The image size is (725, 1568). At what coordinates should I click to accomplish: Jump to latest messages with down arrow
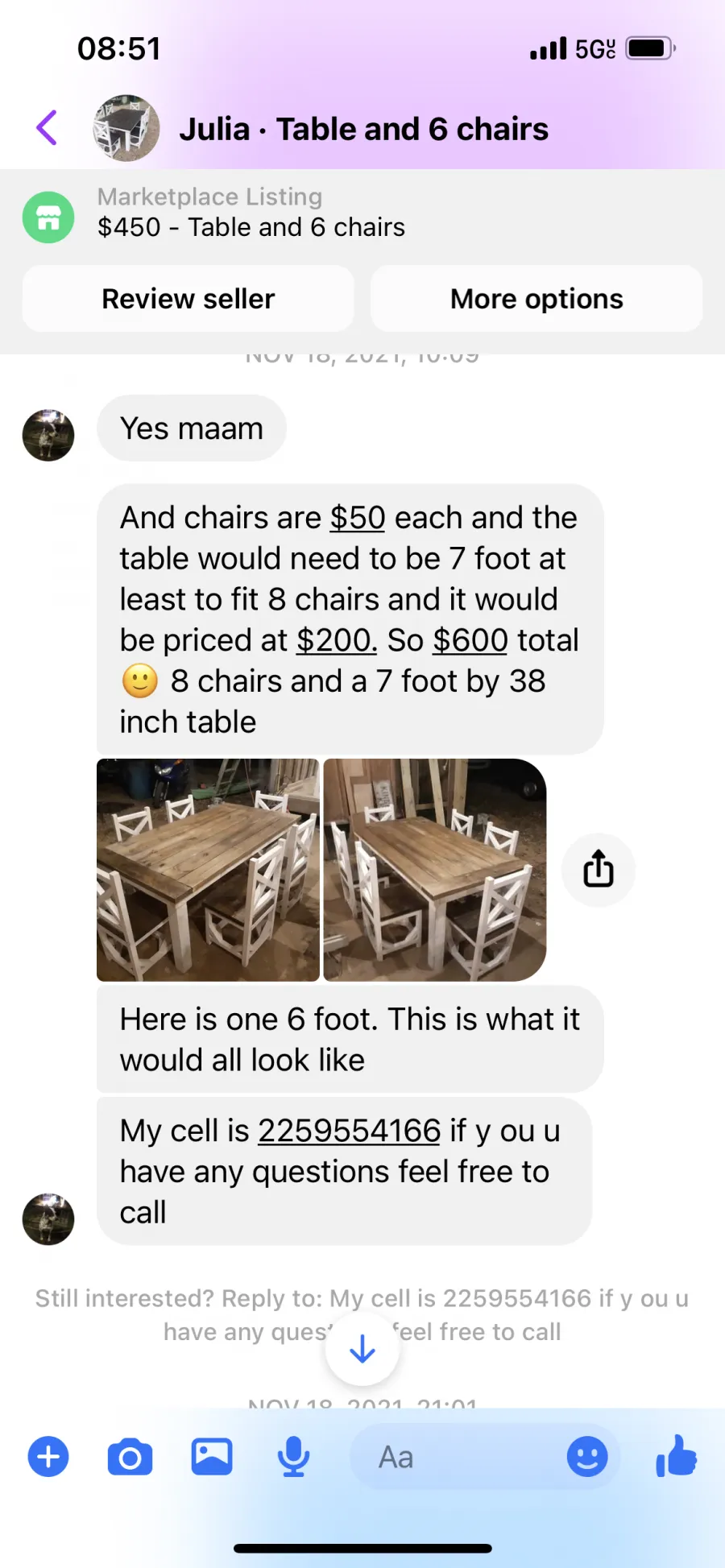click(362, 1349)
